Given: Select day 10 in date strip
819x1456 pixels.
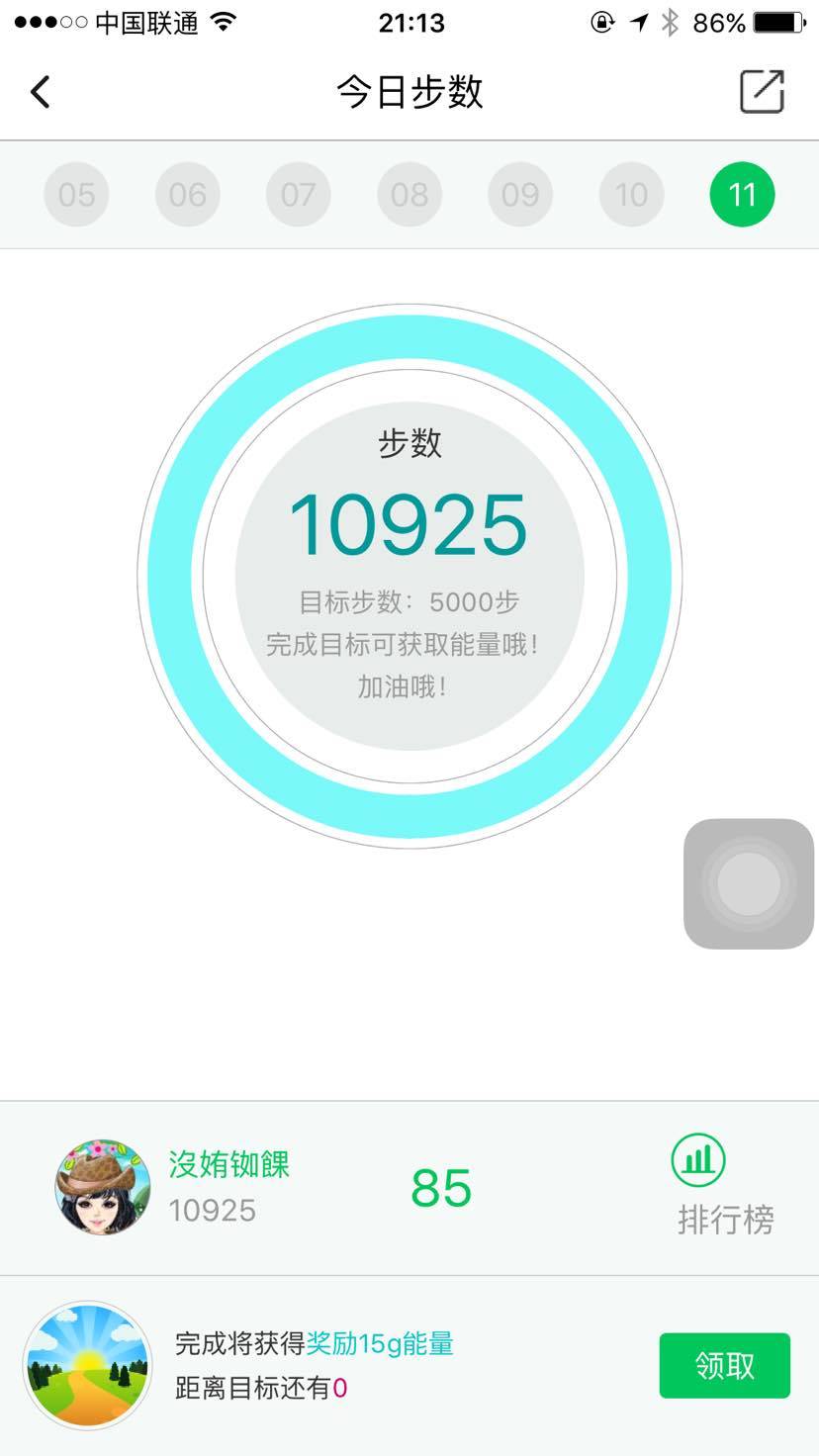Looking at the screenshot, I should pyautogui.click(x=631, y=195).
